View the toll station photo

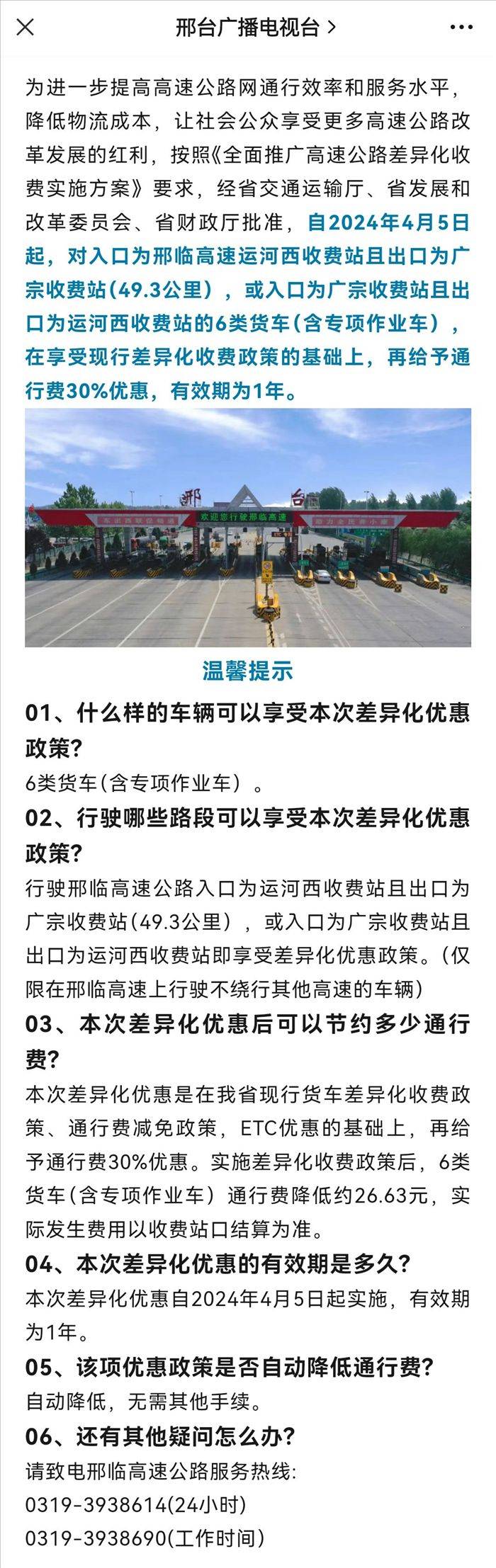[248, 527]
